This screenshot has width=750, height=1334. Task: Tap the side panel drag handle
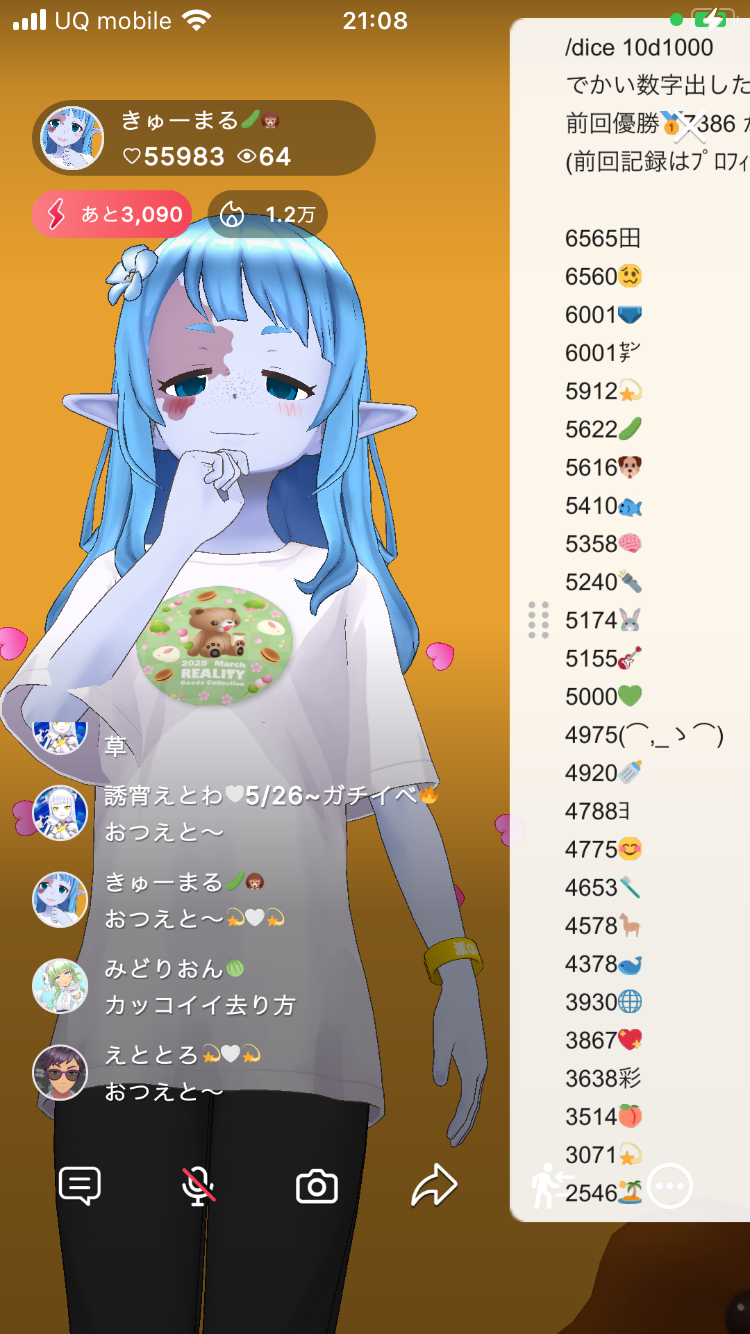tap(538, 620)
